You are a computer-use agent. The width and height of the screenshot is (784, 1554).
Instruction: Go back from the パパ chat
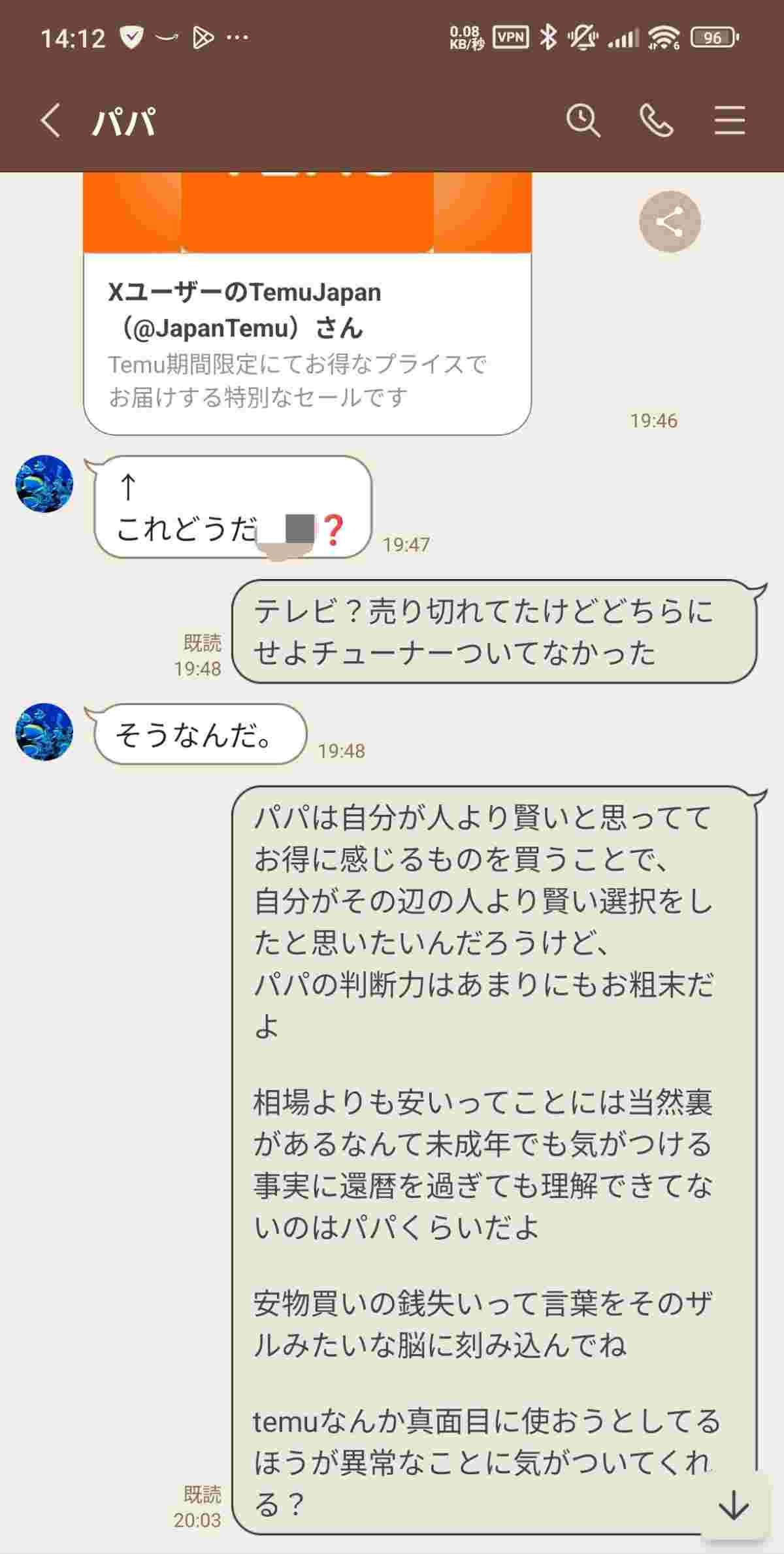50,121
